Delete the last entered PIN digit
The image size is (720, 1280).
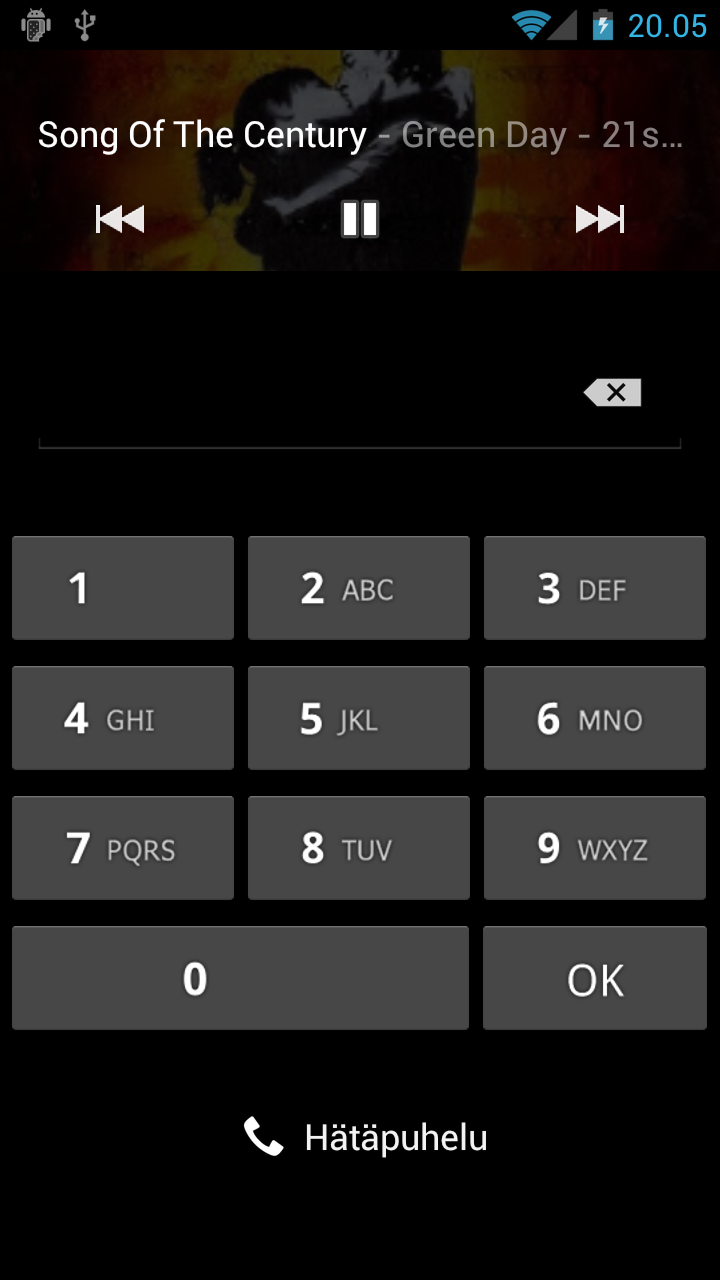(x=612, y=393)
